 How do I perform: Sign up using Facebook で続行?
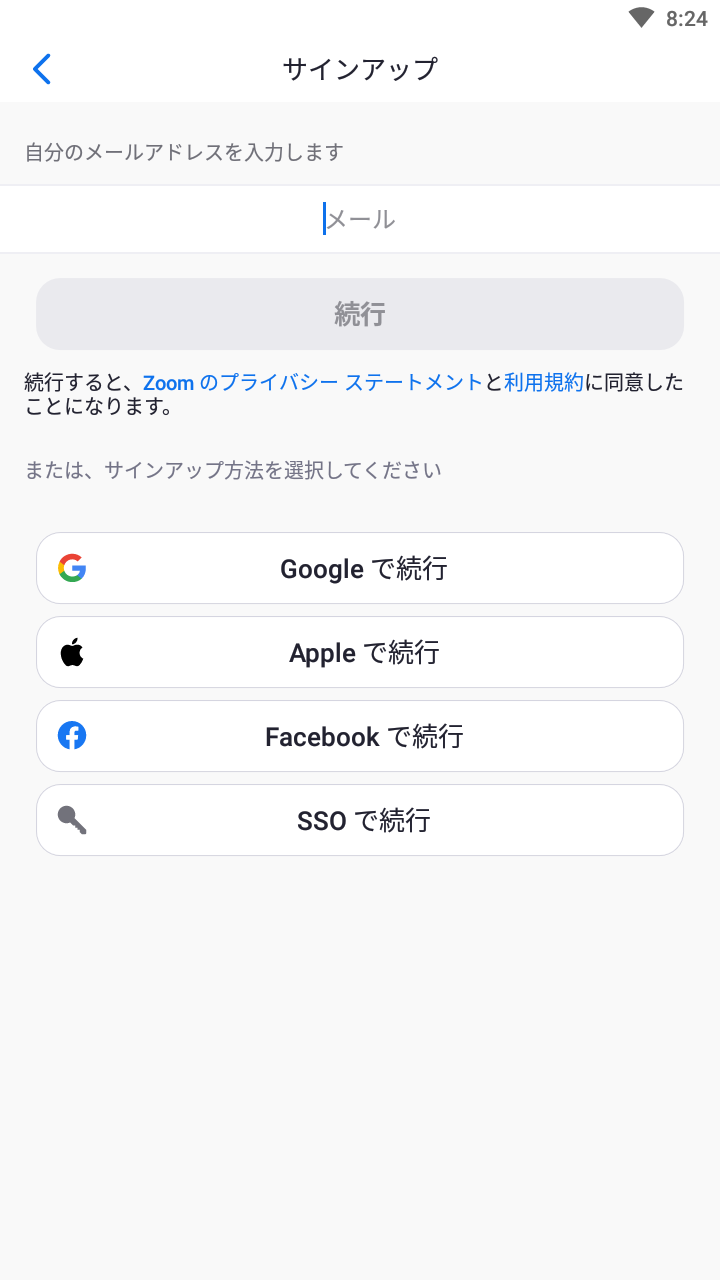coord(360,736)
